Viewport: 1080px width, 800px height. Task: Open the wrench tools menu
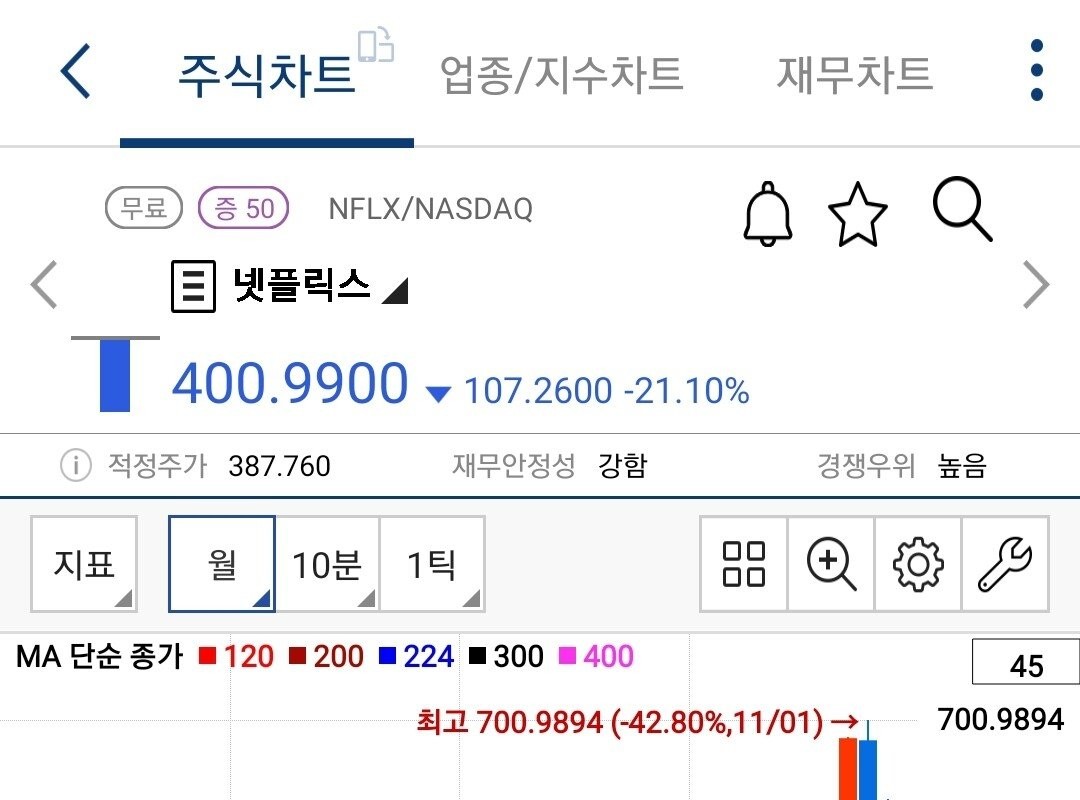[1005, 564]
